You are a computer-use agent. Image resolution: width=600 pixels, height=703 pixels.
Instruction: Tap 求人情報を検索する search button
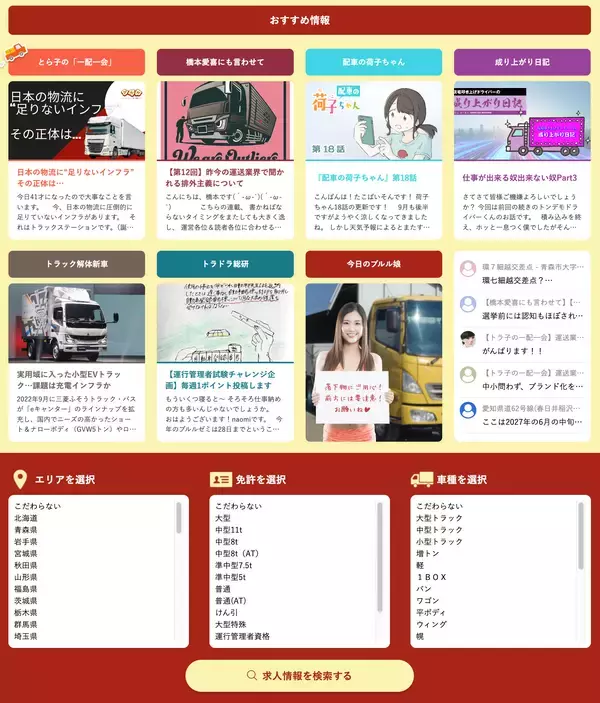(299, 675)
